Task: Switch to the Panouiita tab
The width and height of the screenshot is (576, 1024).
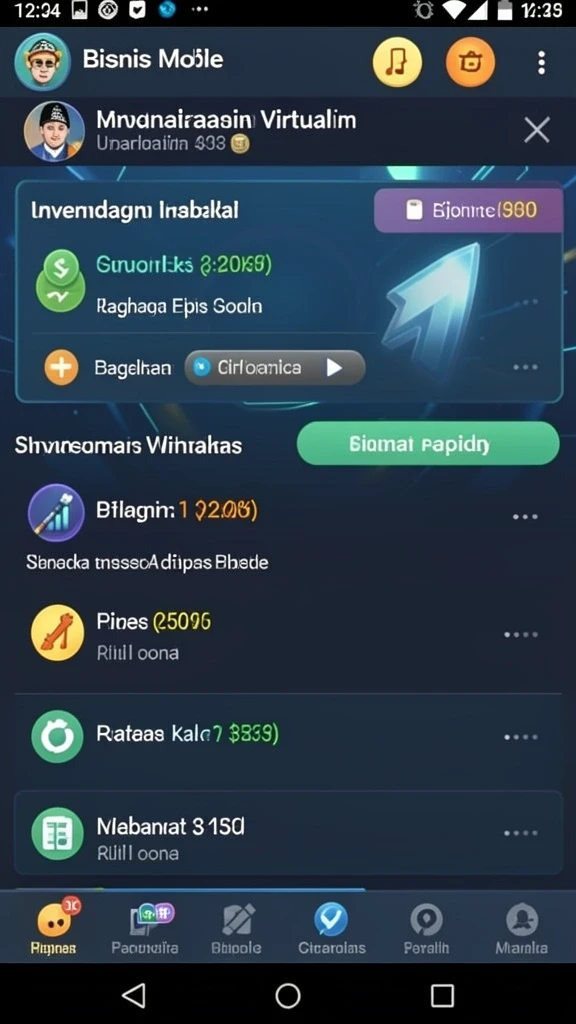Action: point(145,928)
